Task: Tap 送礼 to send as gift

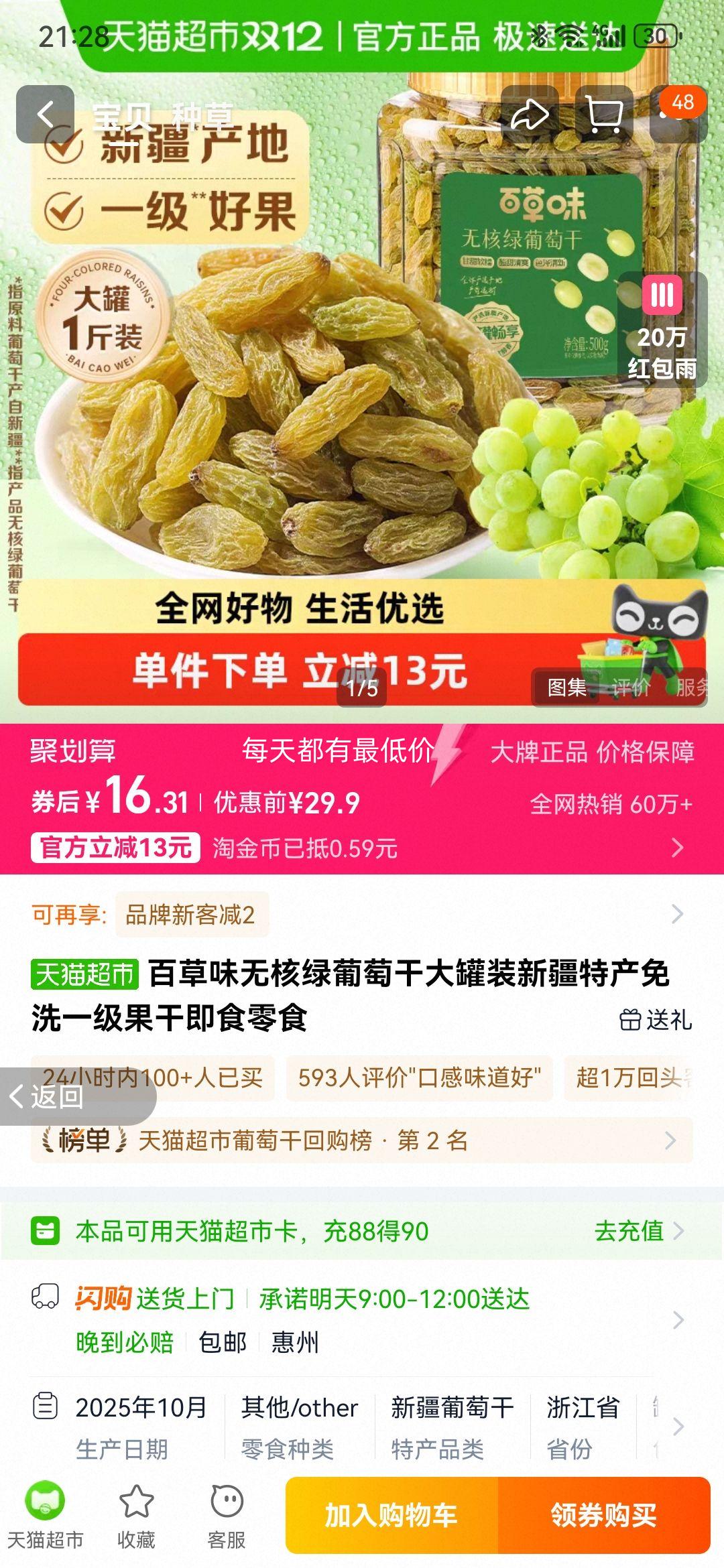Action: [656, 1019]
